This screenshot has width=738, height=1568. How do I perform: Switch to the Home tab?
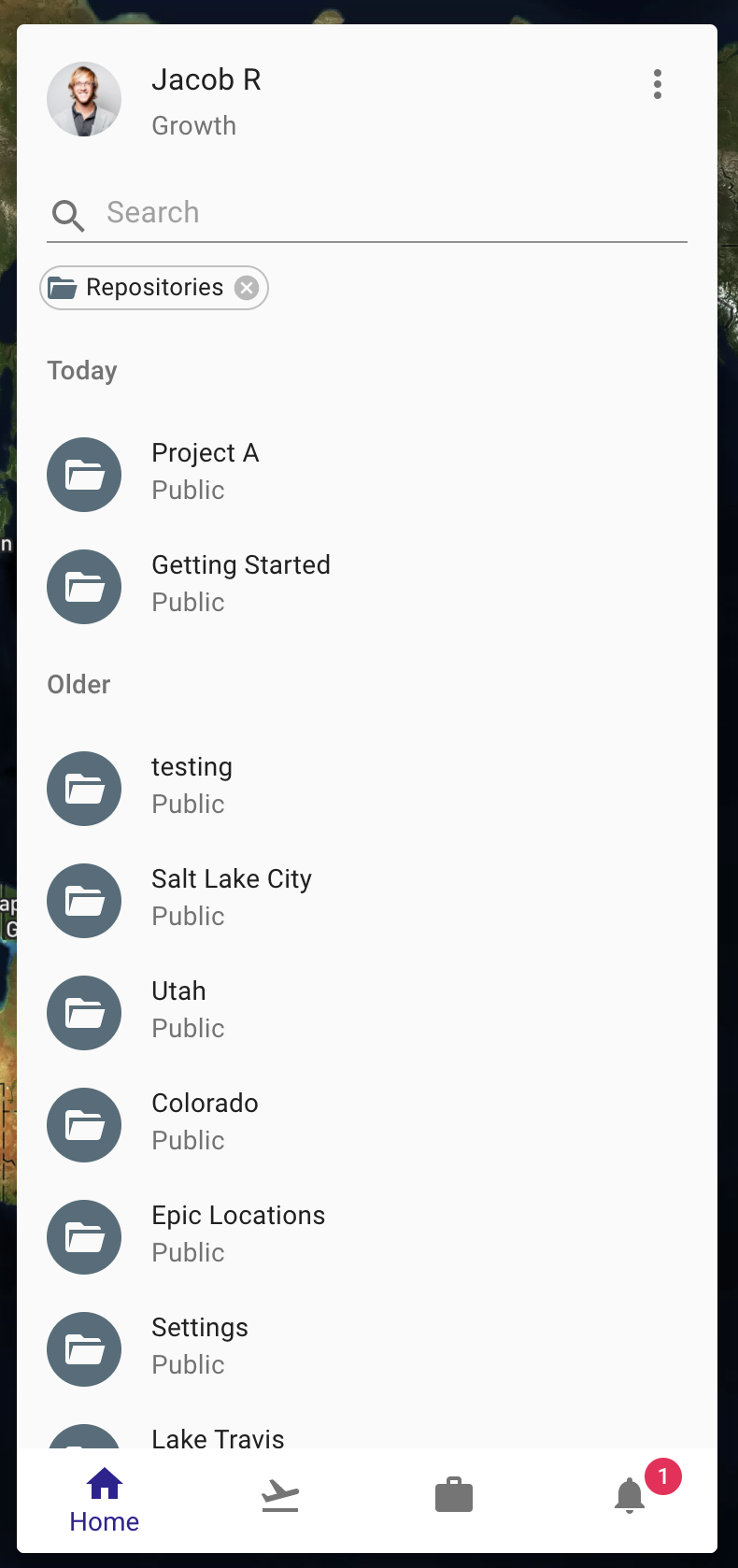click(x=105, y=1501)
